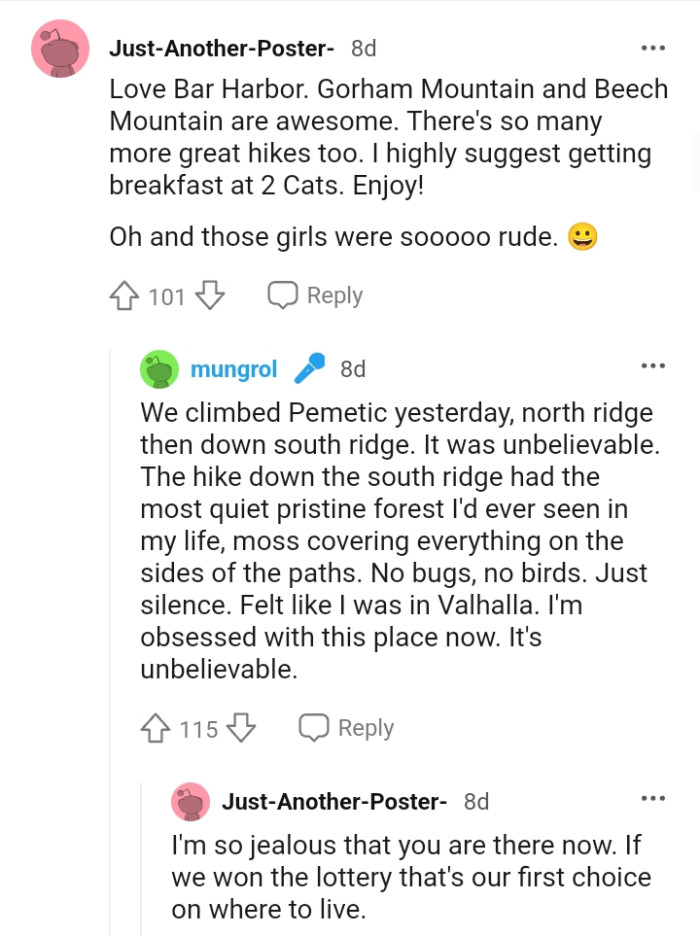Open overflow menu on mungrol's comment
The width and height of the screenshot is (700, 936).
[x=652, y=367]
